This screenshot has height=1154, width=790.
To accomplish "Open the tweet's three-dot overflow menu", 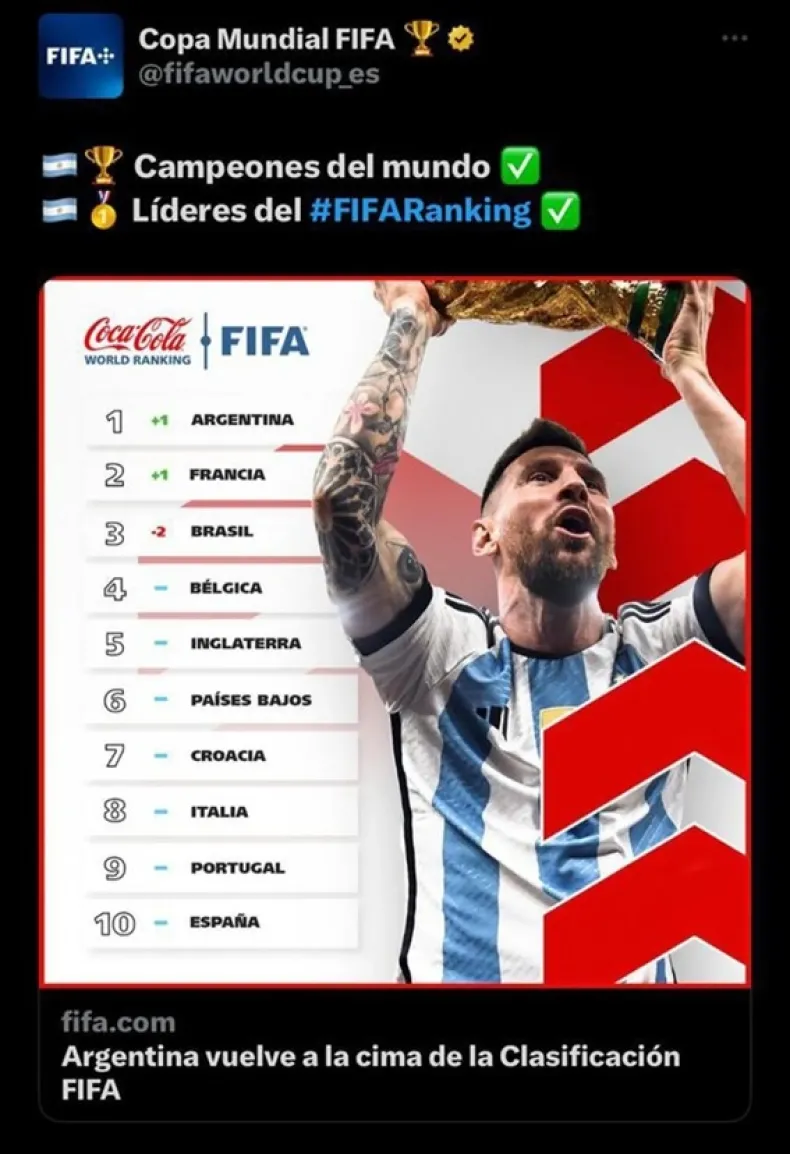I will (734, 38).
